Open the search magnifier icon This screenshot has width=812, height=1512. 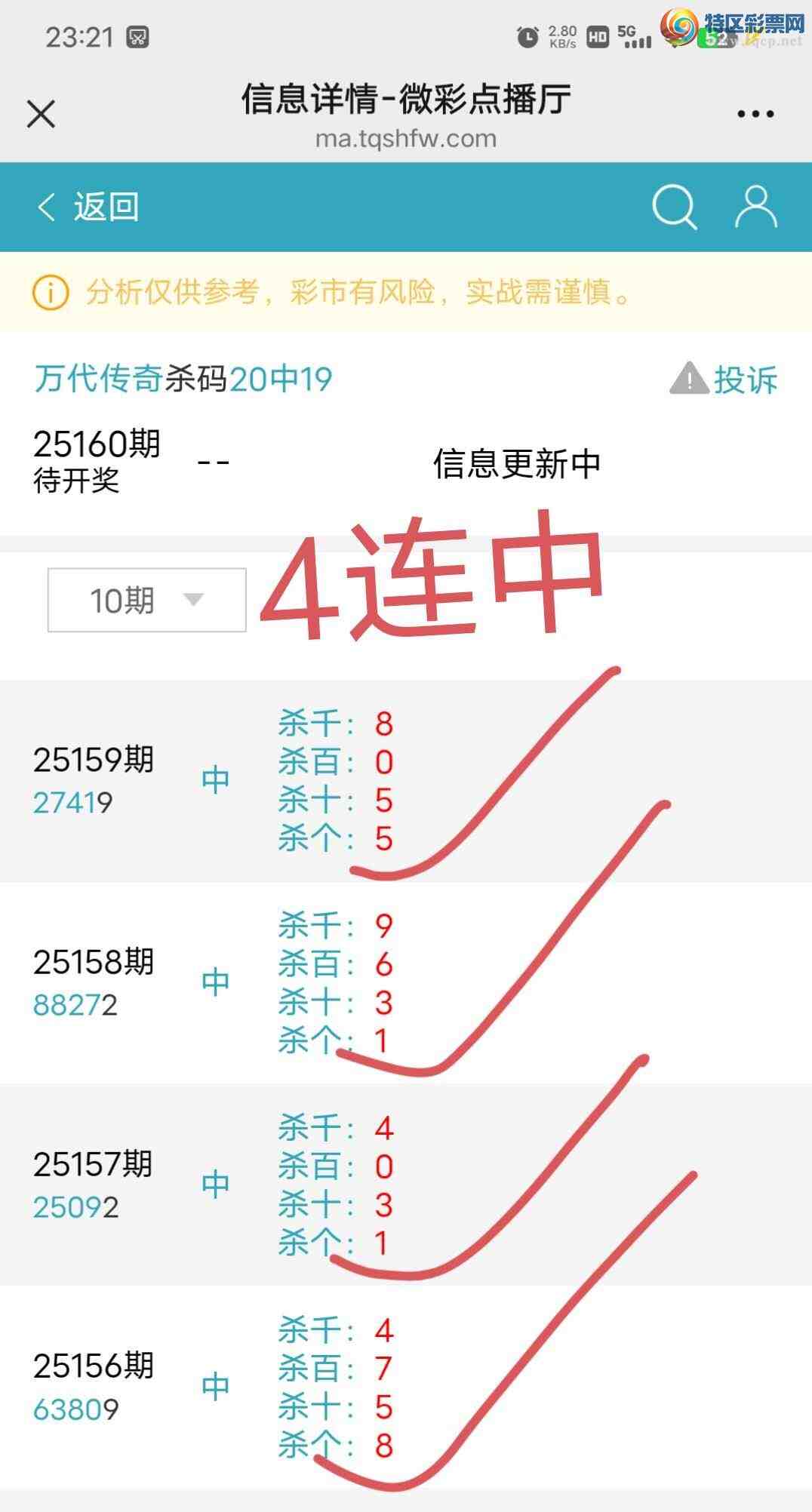click(x=673, y=207)
